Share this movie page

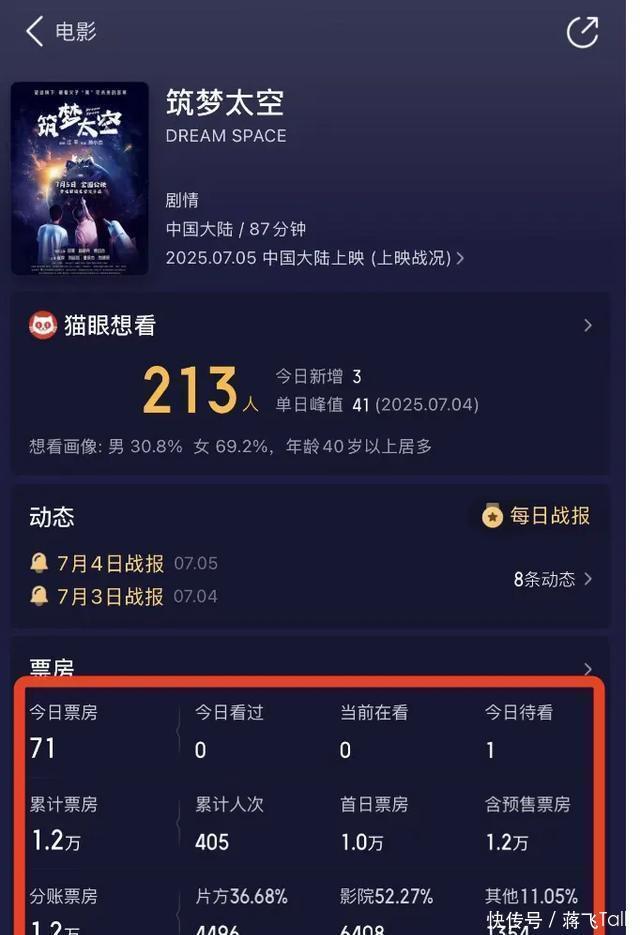582,31
